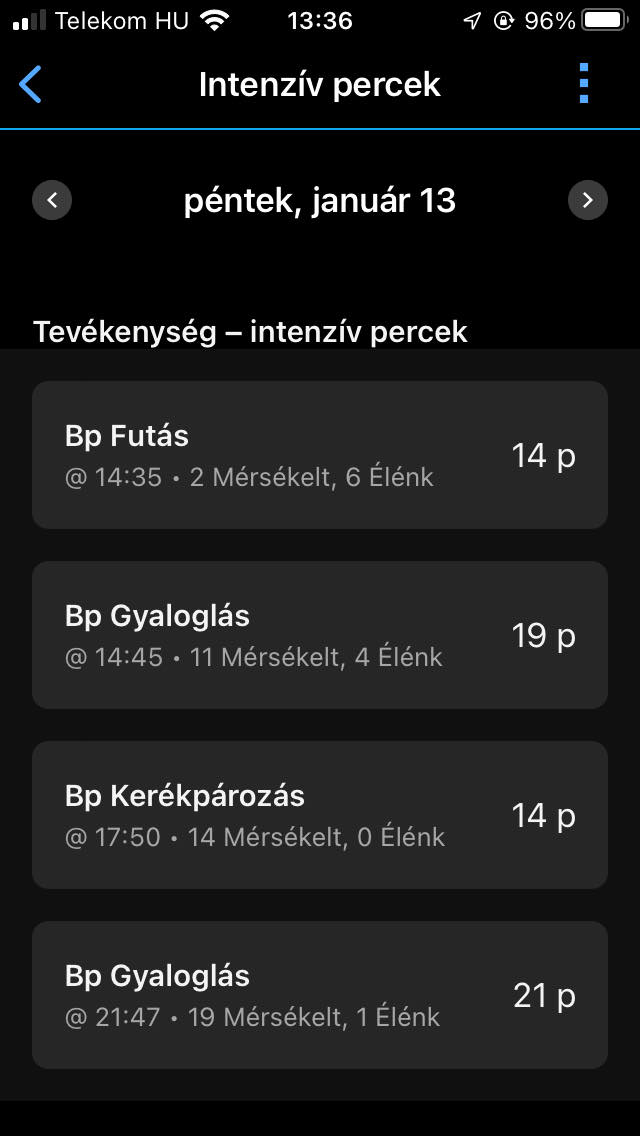Open the Bp Kerékpározás activity
The height and width of the screenshot is (1136, 640).
point(320,815)
